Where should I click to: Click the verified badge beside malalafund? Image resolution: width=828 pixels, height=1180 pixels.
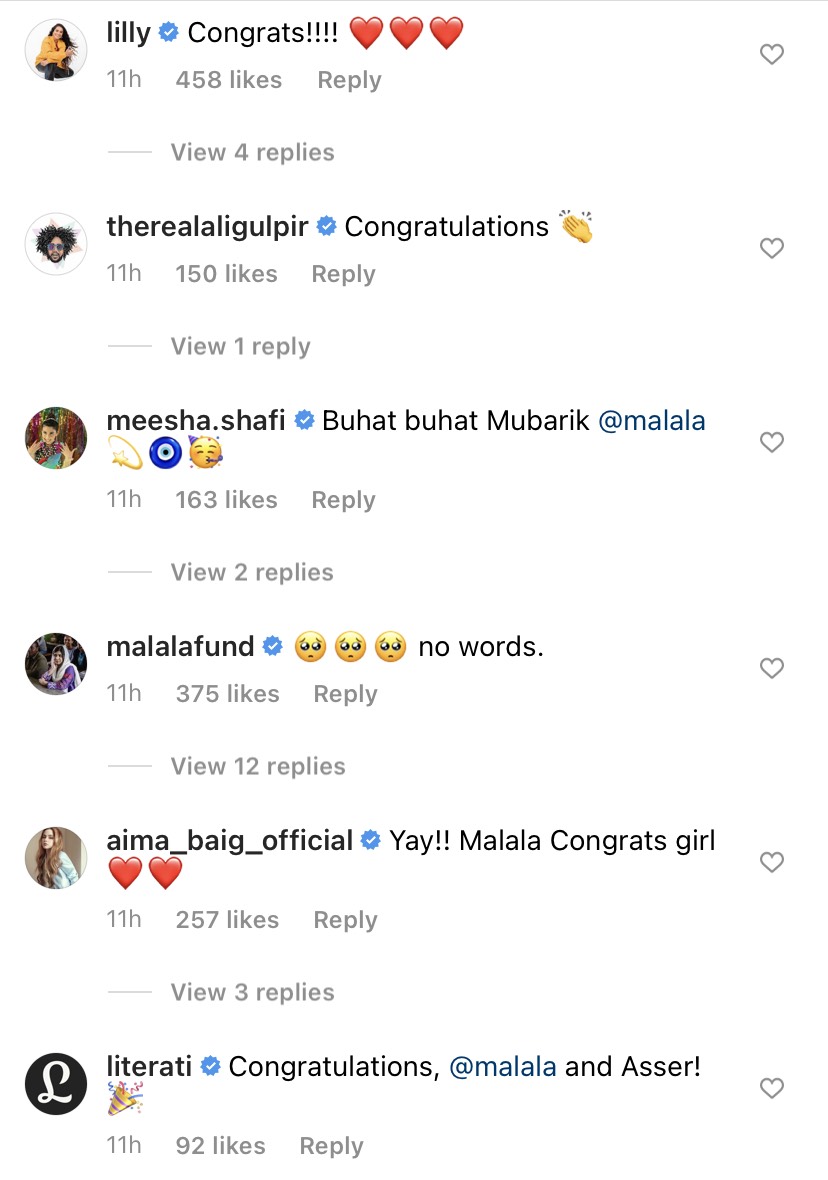(274, 646)
